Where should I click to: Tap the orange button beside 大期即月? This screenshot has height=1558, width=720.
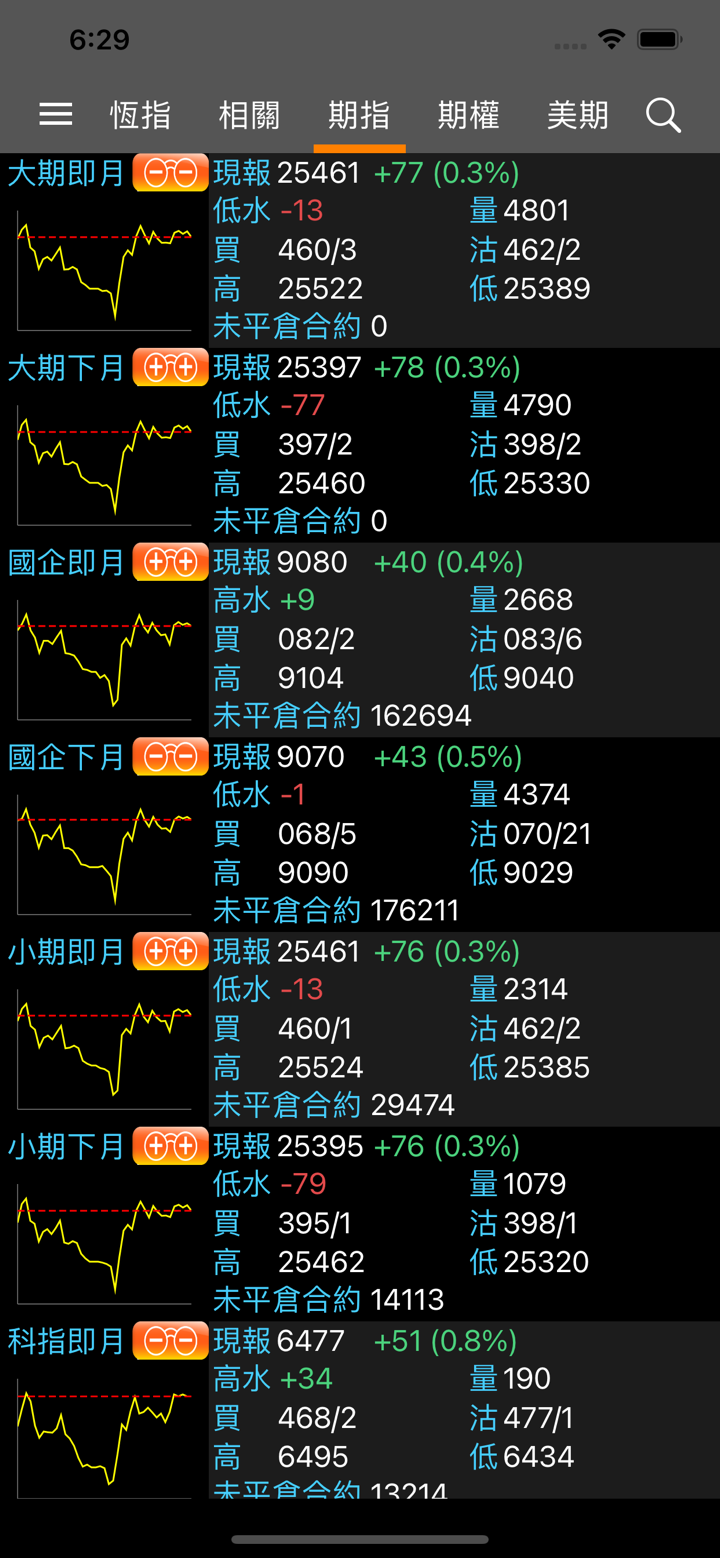point(170,173)
